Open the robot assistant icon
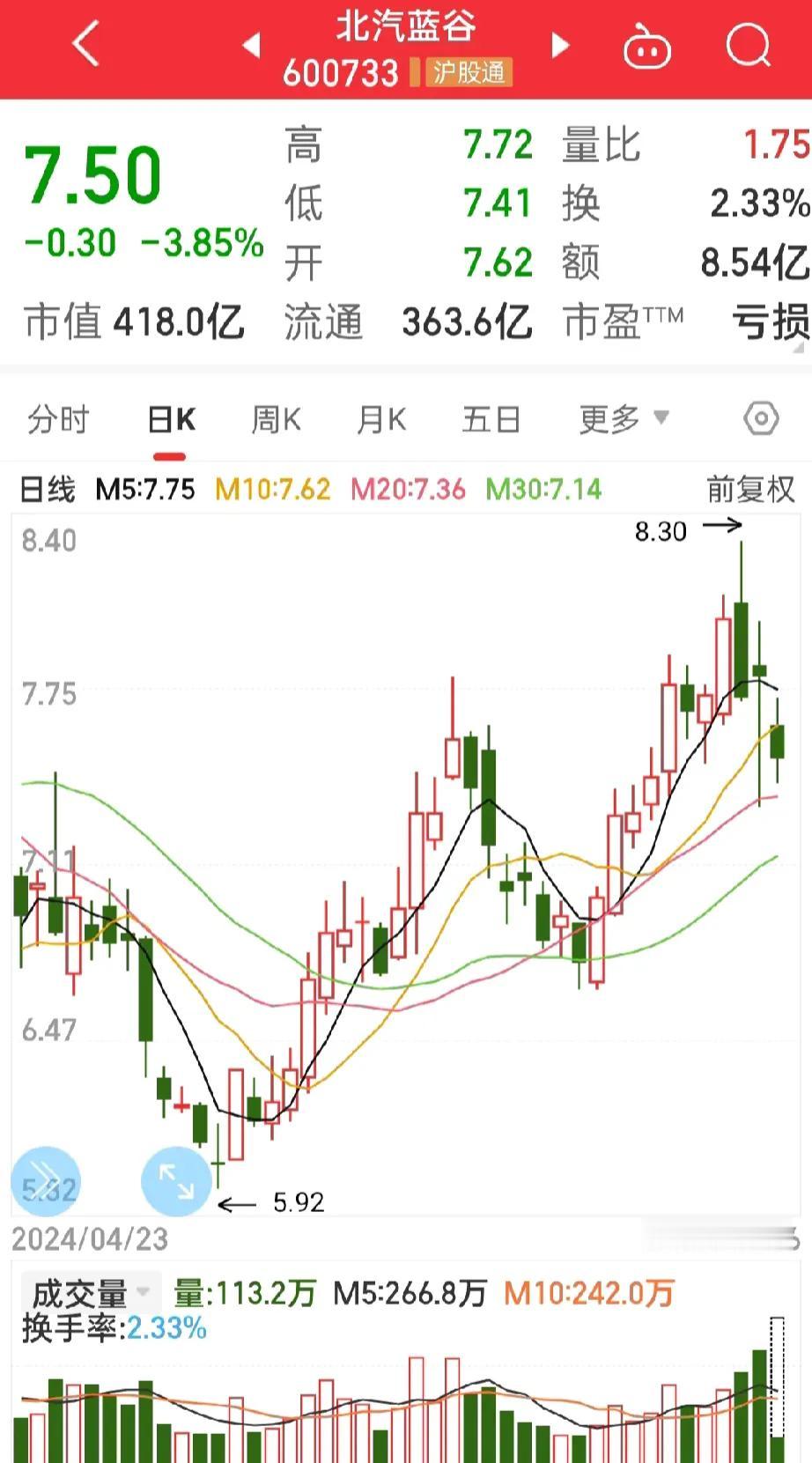The height and width of the screenshot is (1463, 812). (x=647, y=46)
